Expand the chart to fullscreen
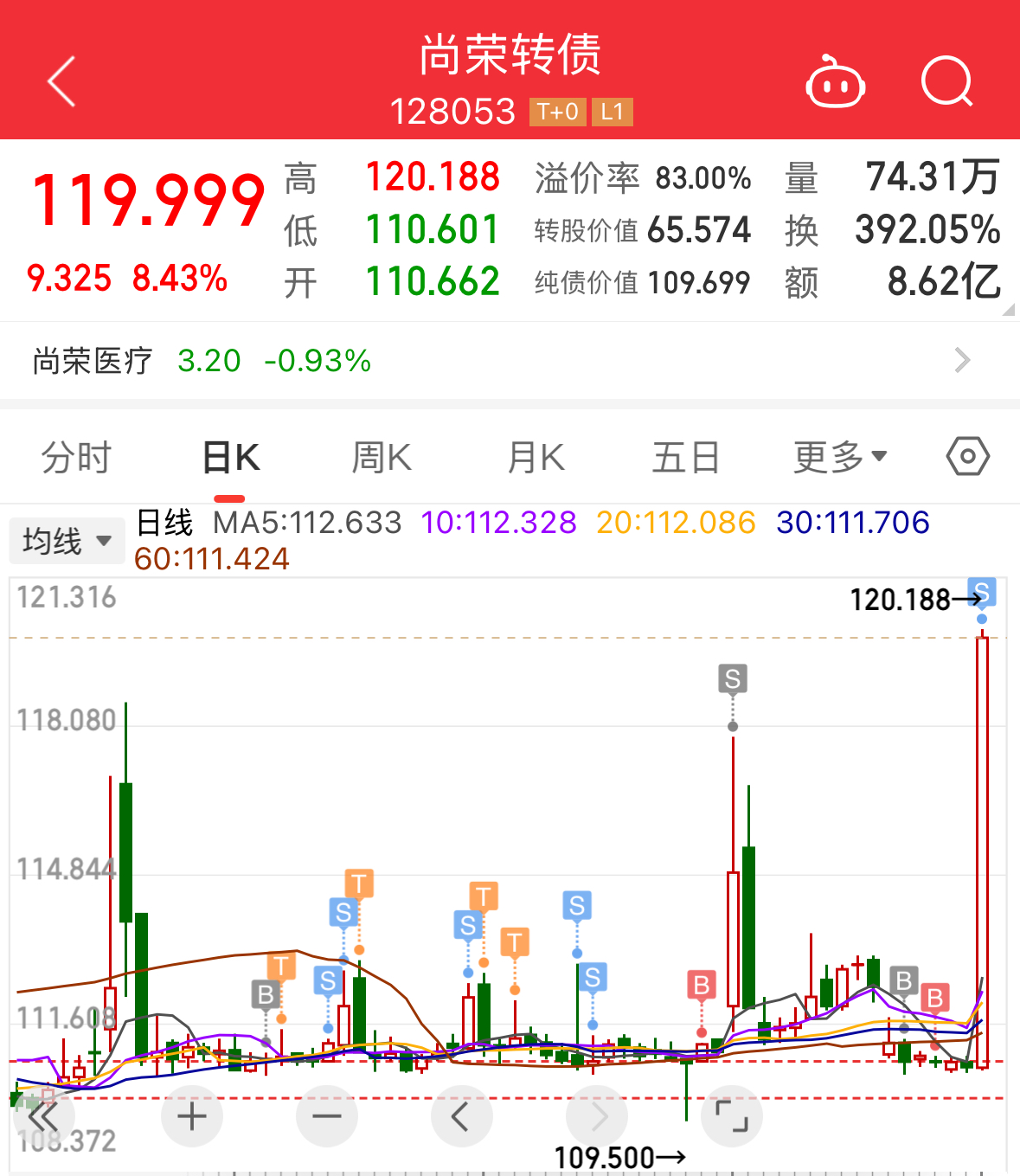Screen dimensions: 1020x1176 tap(732, 1116)
